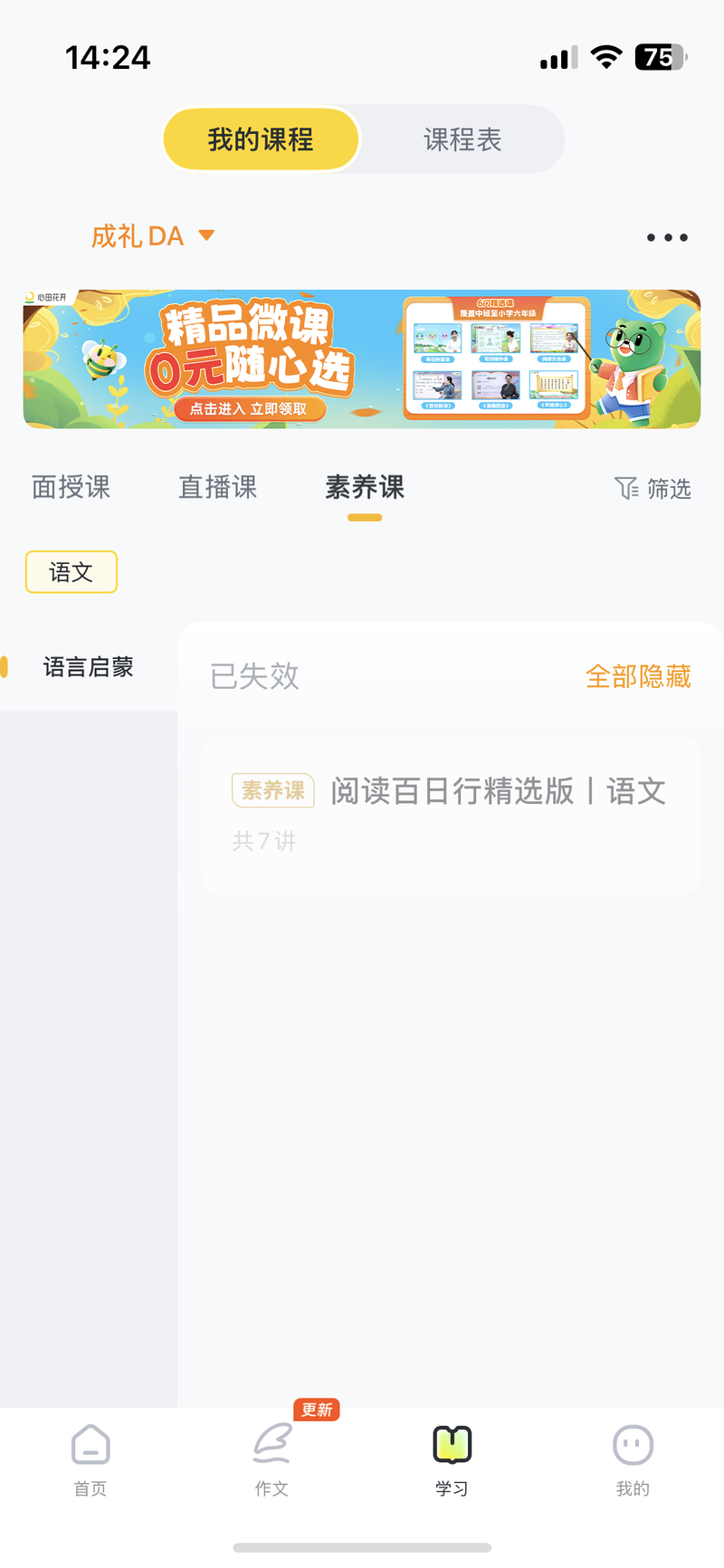Open the 精品微课 0元随心选 banner
This screenshot has height=1568, width=724.
pos(362,359)
